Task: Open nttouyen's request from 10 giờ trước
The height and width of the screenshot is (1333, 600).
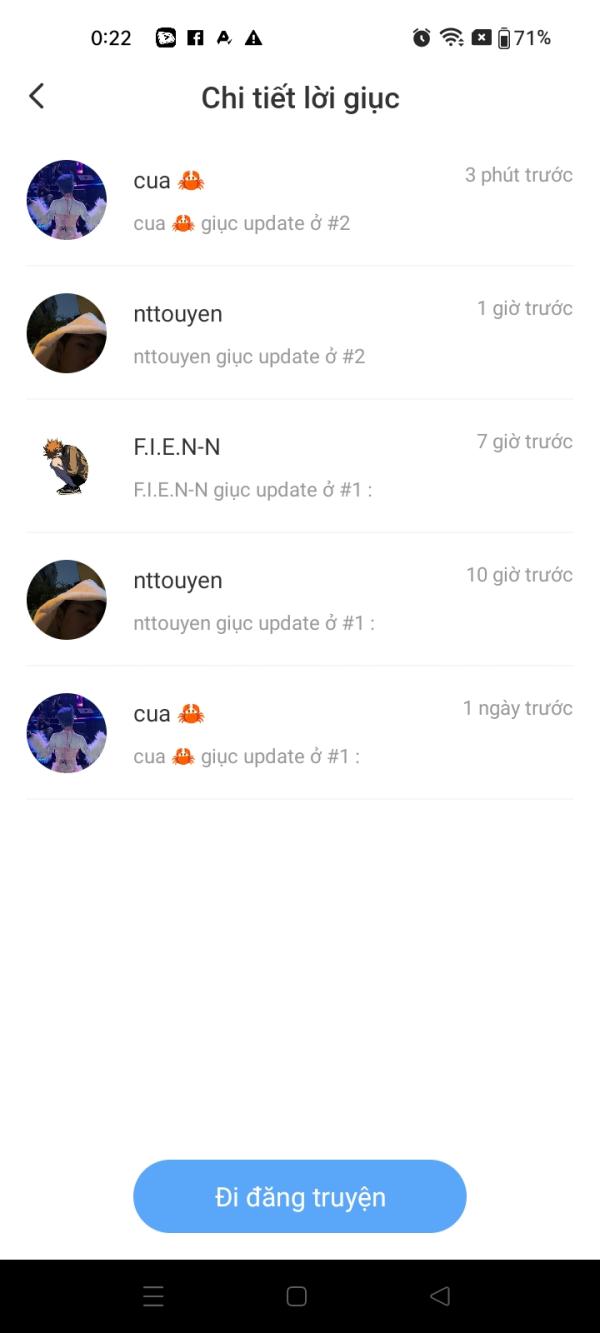Action: [300, 599]
